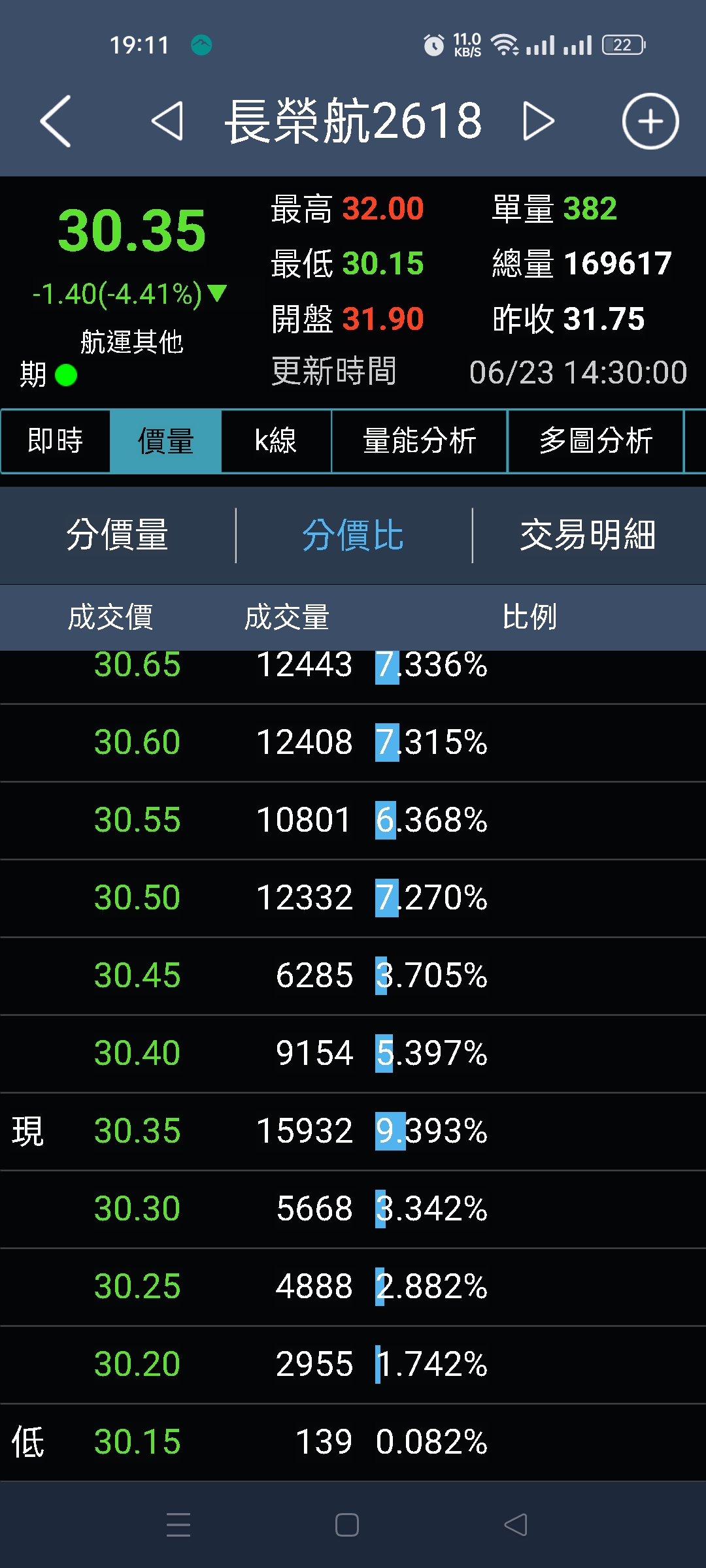The height and width of the screenshot is (1568, 706).
Task: Select the 價量 tab
Action: pyautogui.click(x=165, y=441)
